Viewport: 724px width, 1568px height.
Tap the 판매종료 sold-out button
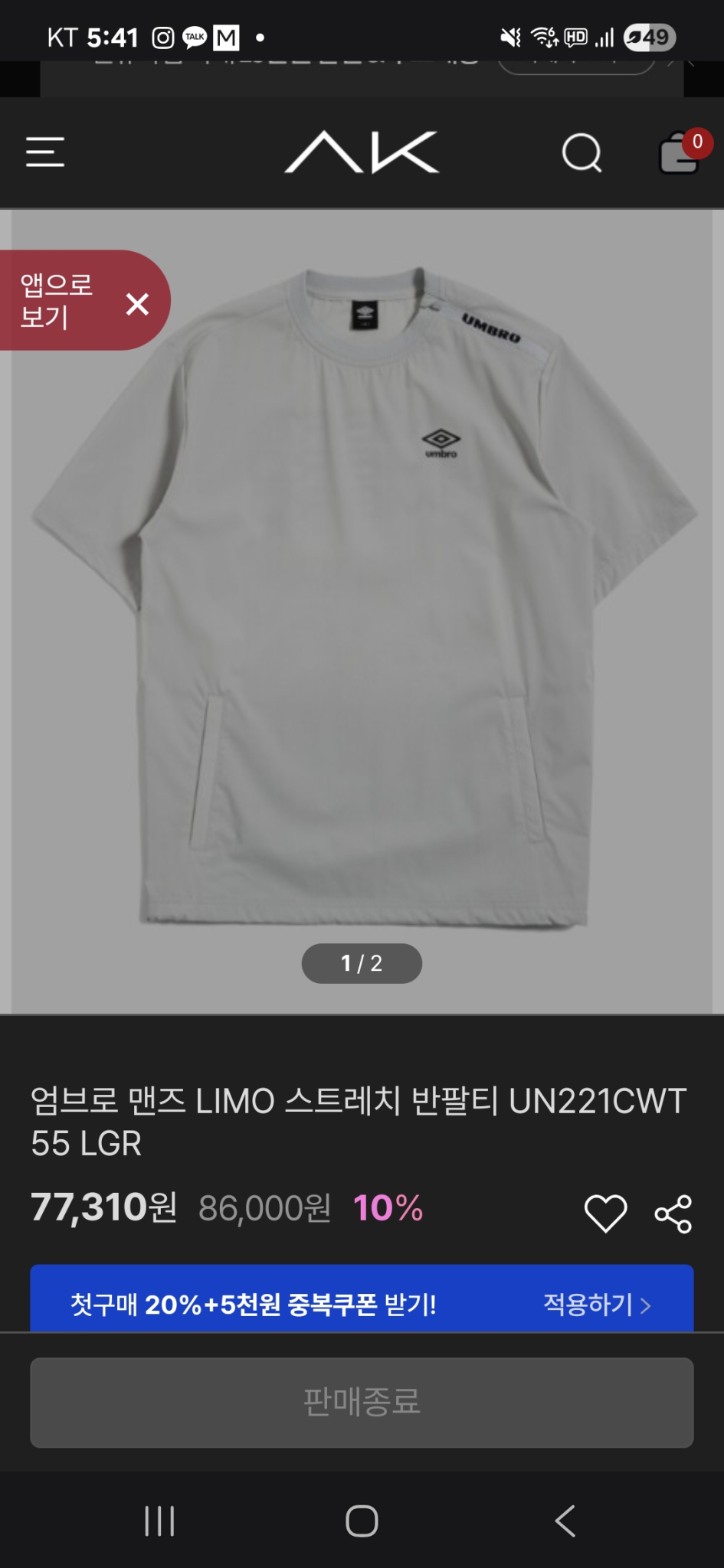pos(362,1403)
